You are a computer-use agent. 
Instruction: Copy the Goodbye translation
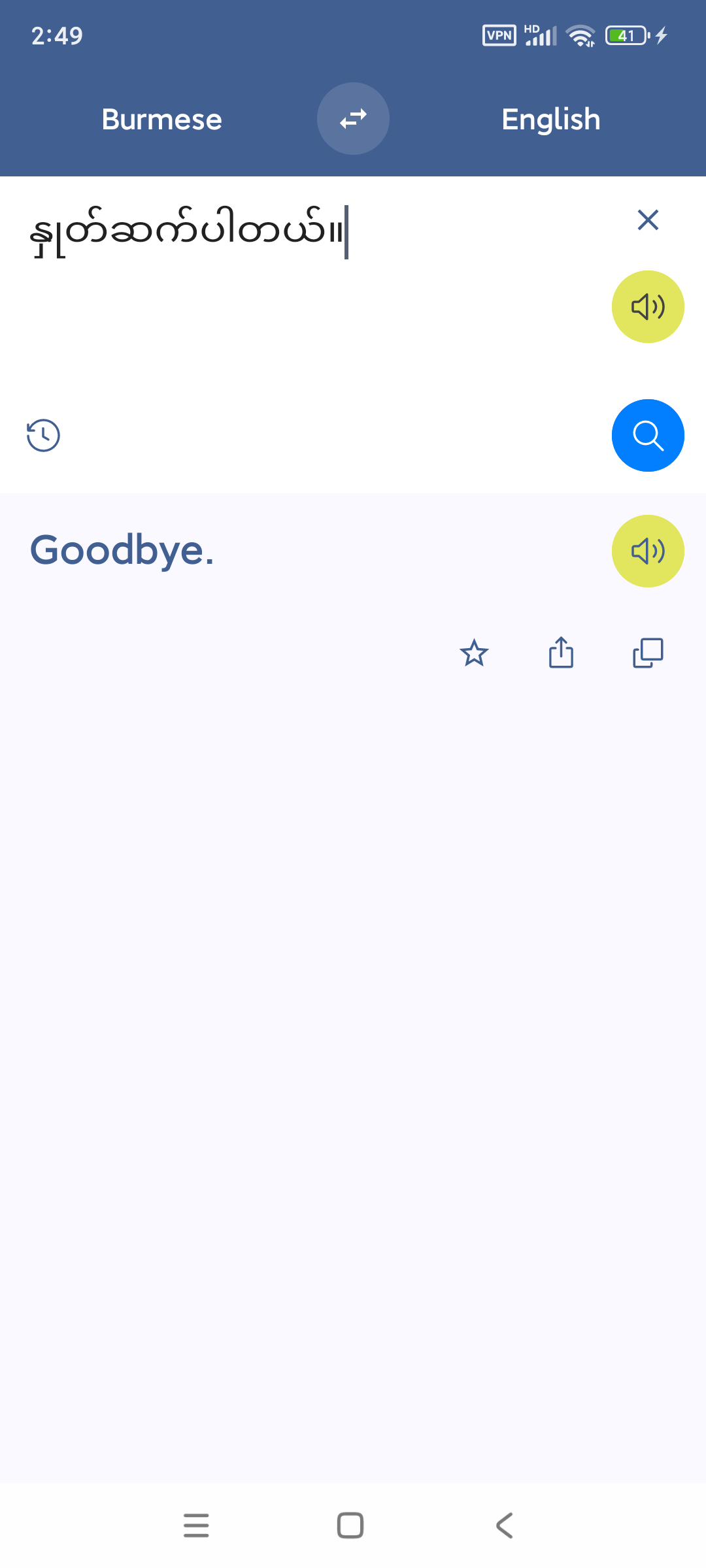[648, 653]
